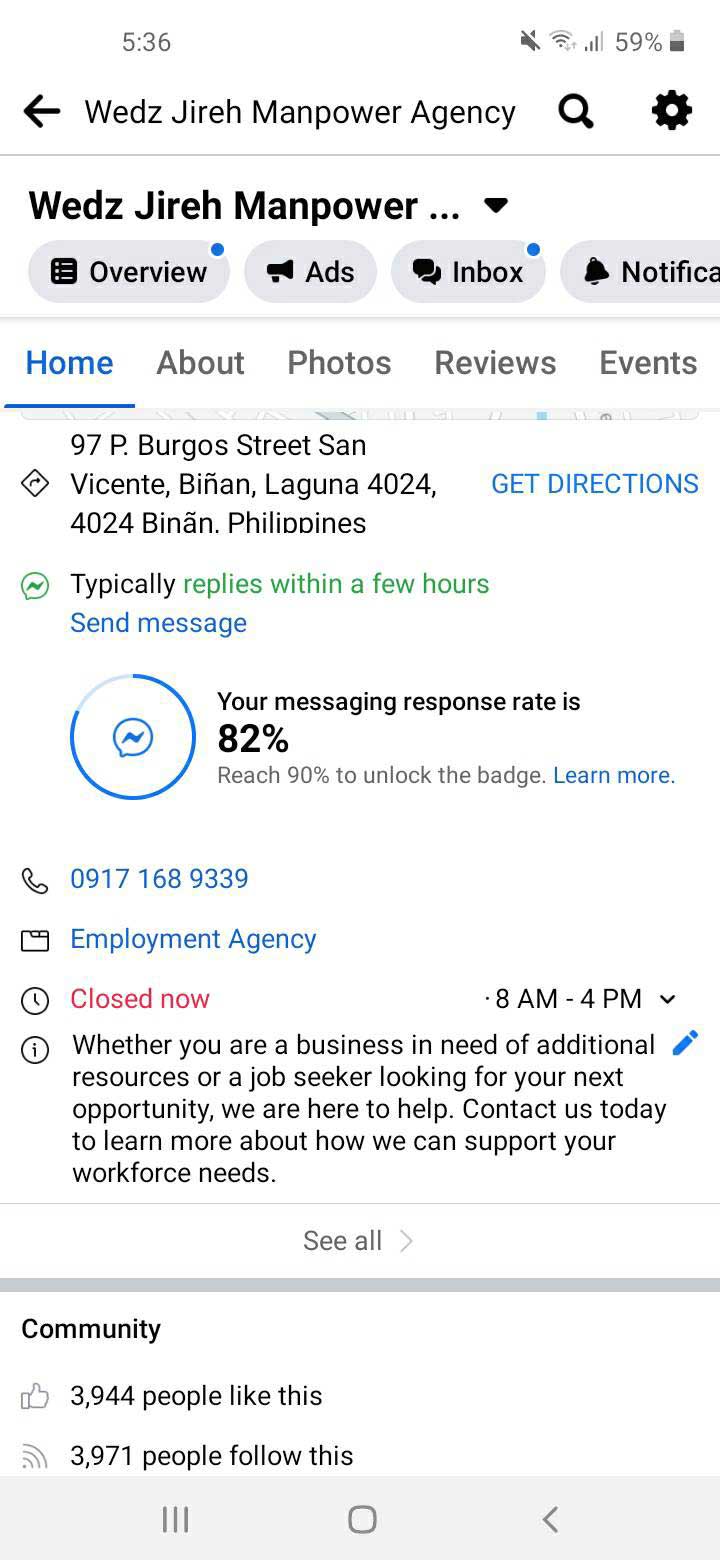The image size is (720, 1560).
Task: Open page settings gear
Action: pos(671,111)
